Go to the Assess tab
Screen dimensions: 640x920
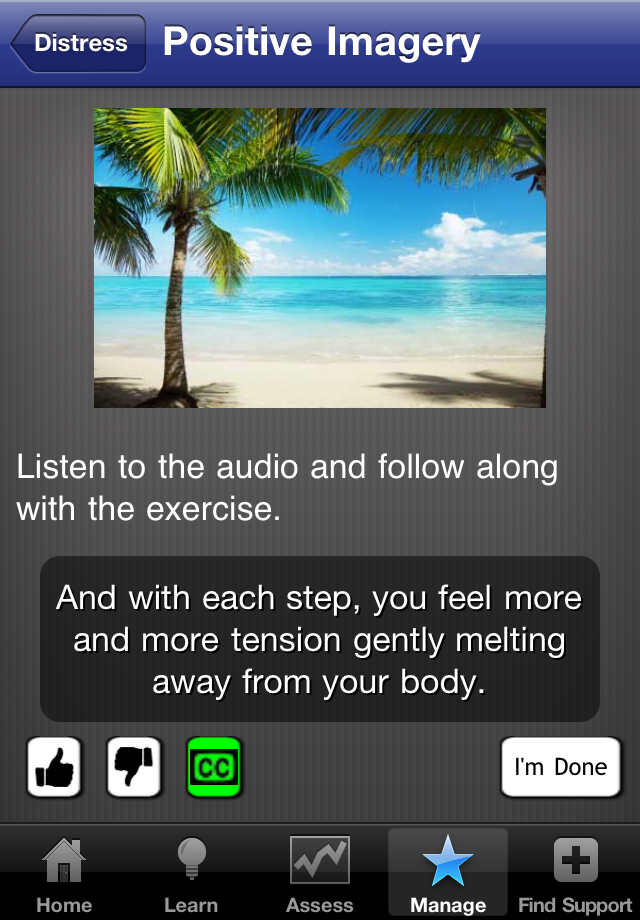point(319,873)
